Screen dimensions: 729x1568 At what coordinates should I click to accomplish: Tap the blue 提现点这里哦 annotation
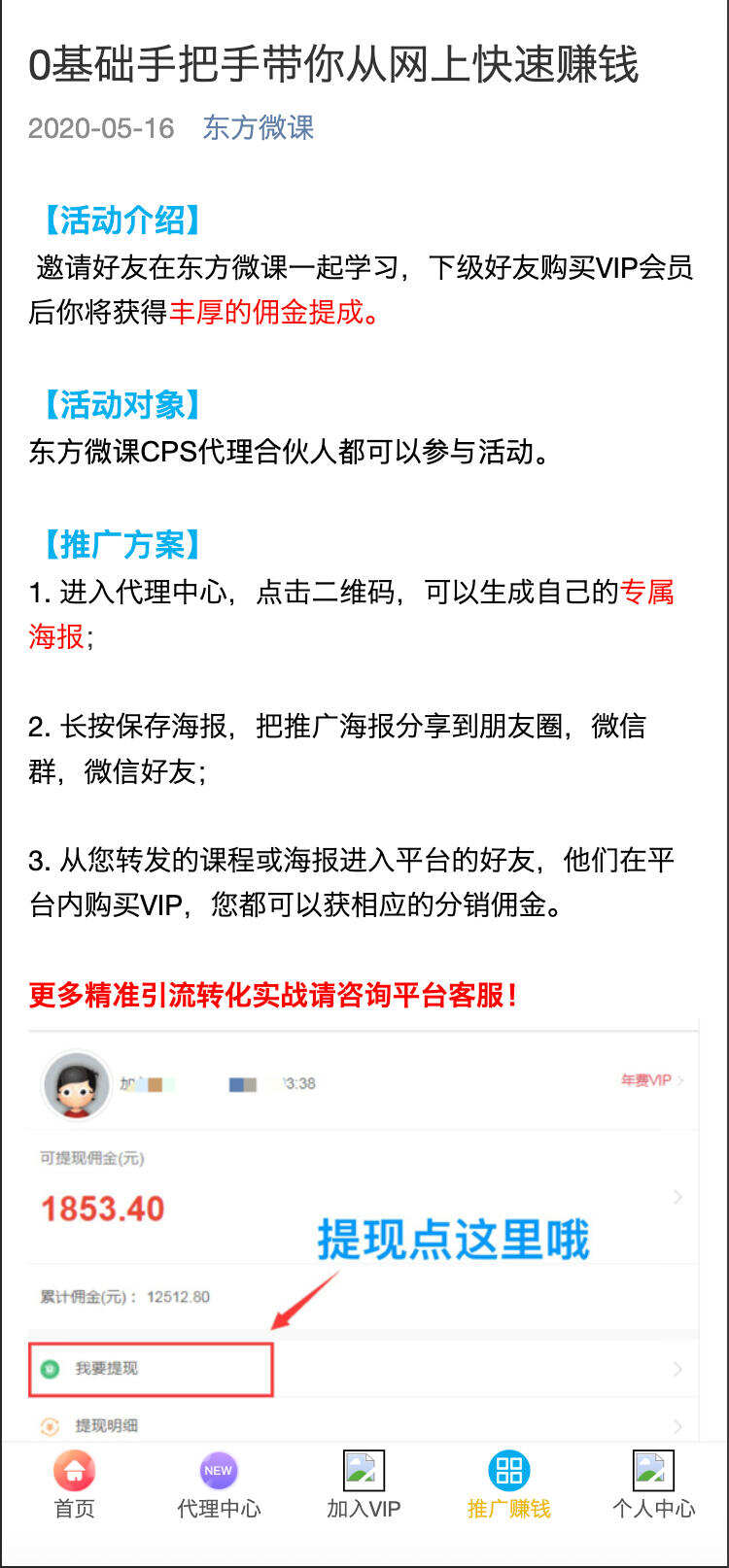453,1241
